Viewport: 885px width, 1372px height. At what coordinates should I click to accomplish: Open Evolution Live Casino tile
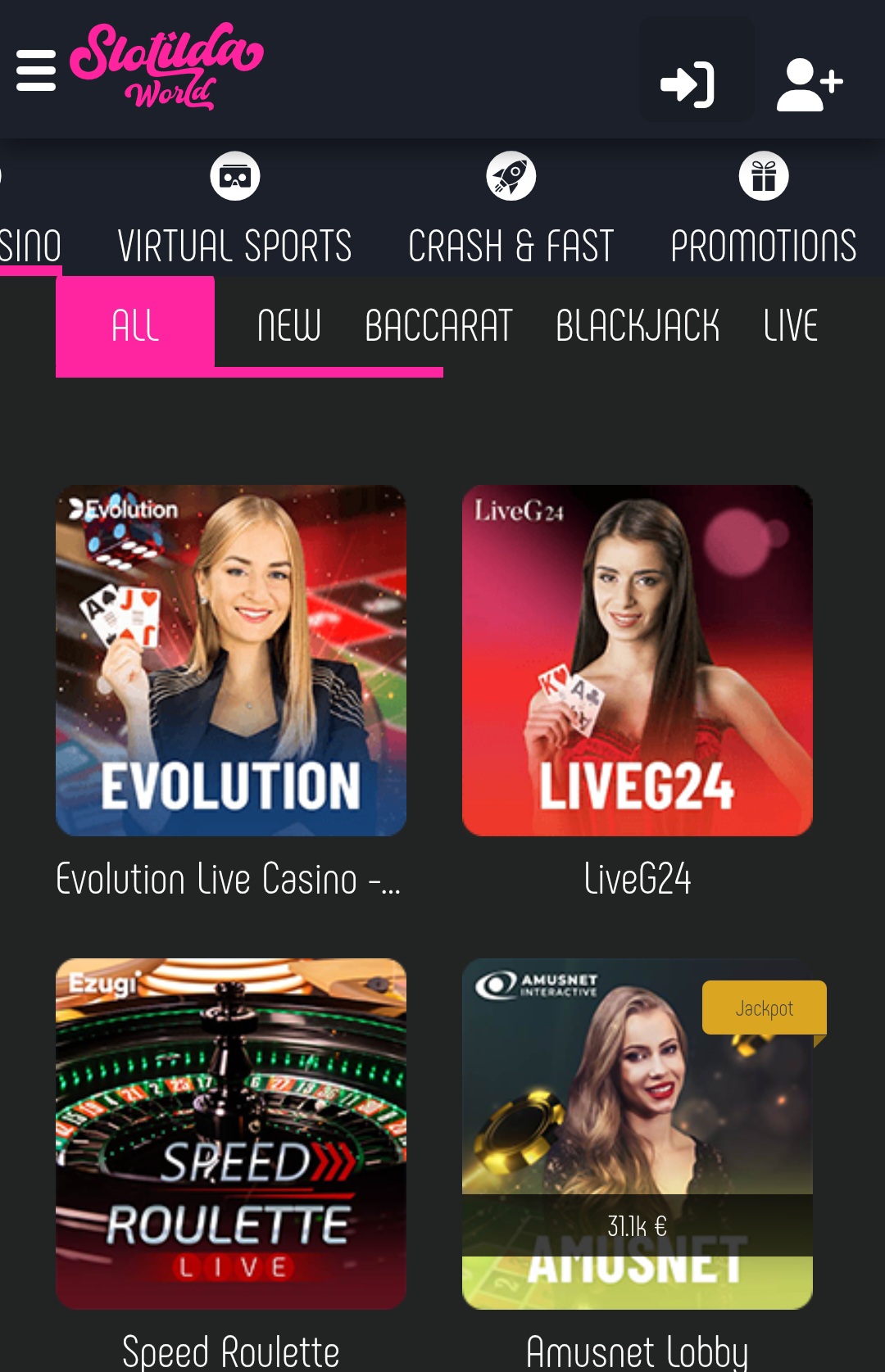click(x=231, y=661)
